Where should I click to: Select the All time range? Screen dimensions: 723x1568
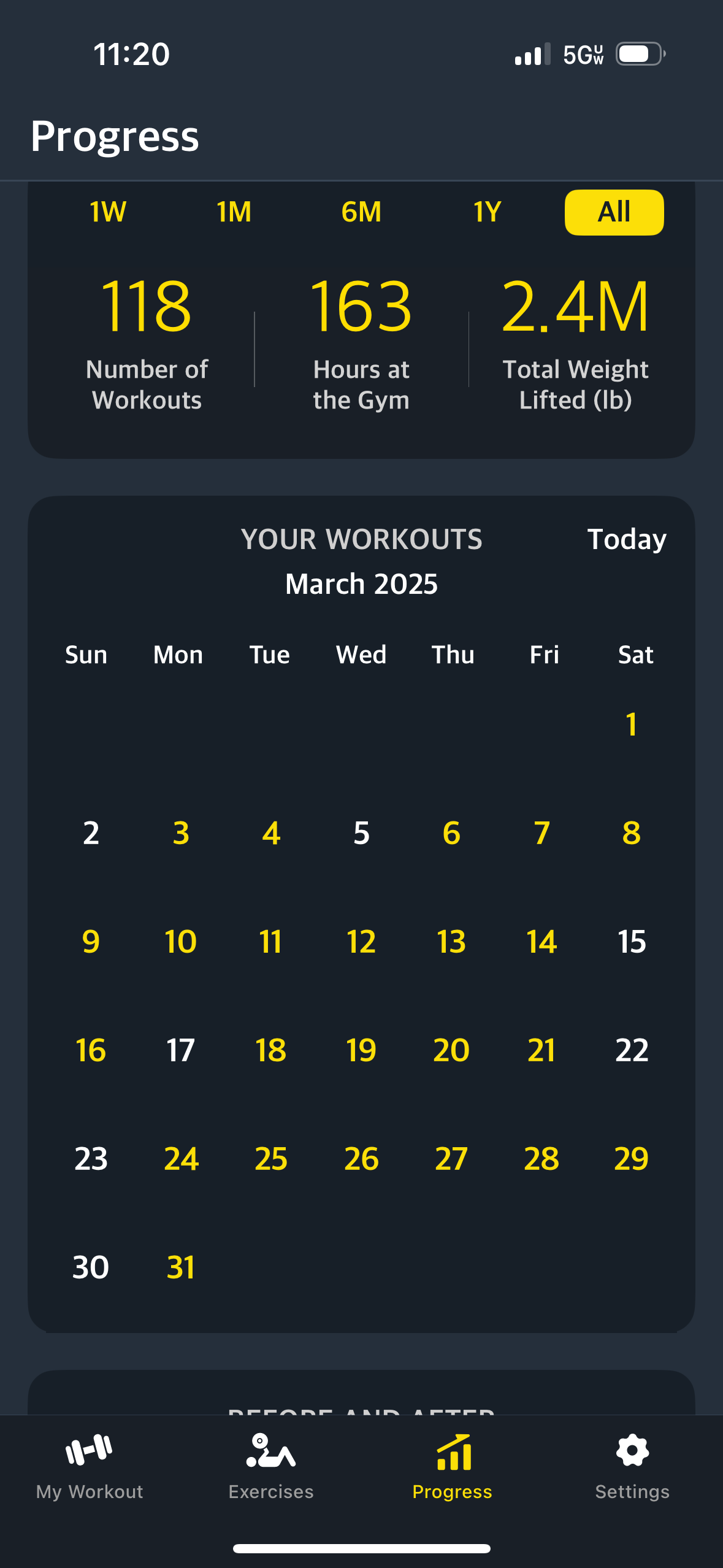tap(614, 212)
